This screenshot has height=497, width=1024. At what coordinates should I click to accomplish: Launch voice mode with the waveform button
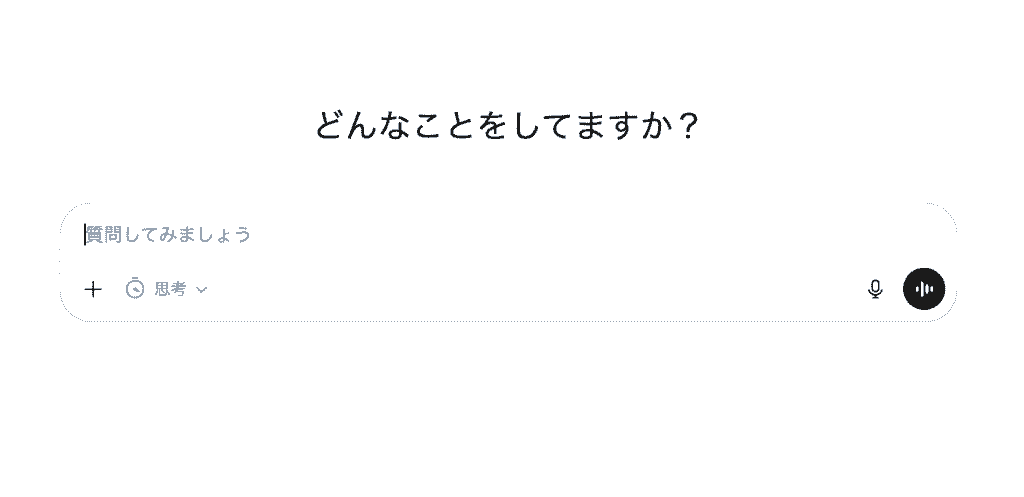pos(924,289)
